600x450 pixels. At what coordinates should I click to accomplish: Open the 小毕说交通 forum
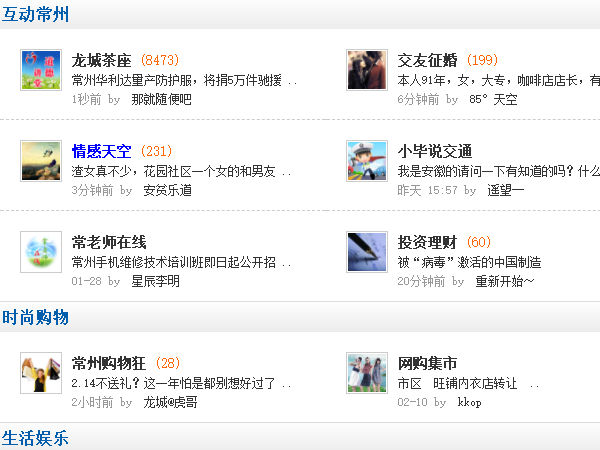pyautogui.click(x=435, y=151)
